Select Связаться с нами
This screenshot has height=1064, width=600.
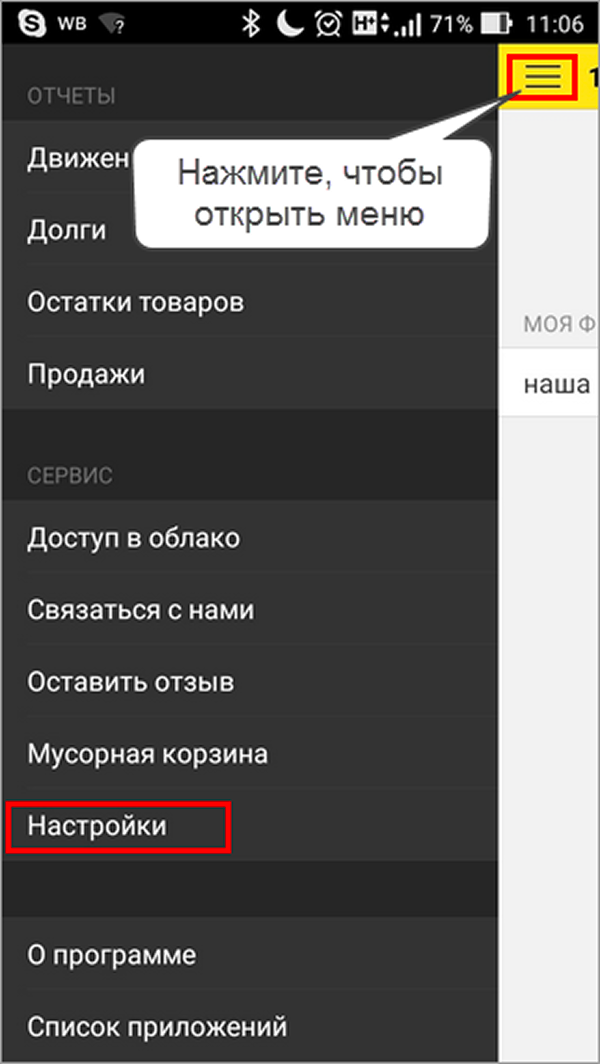249,610
